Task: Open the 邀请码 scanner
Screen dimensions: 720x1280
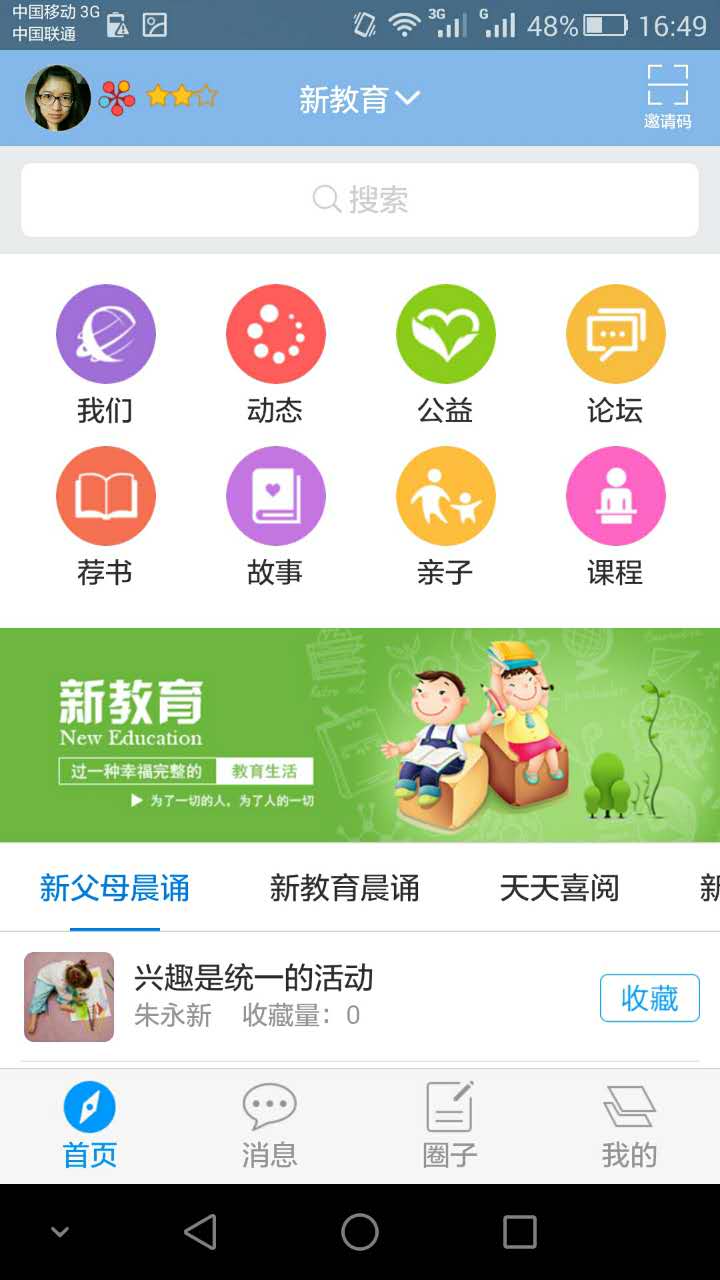Action: tap(667, 97)
